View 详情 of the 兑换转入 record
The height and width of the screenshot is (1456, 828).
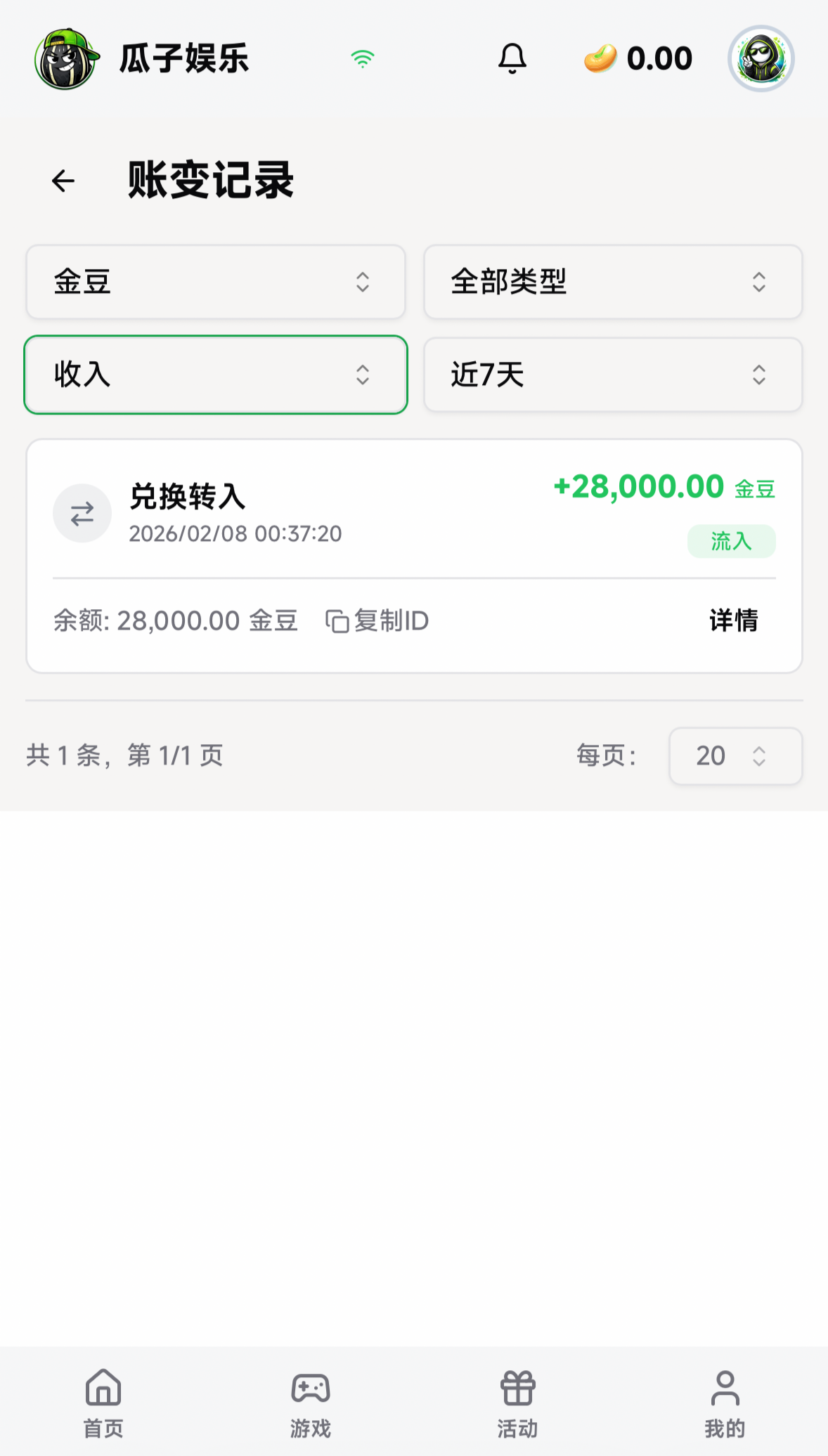coord(733,620)
